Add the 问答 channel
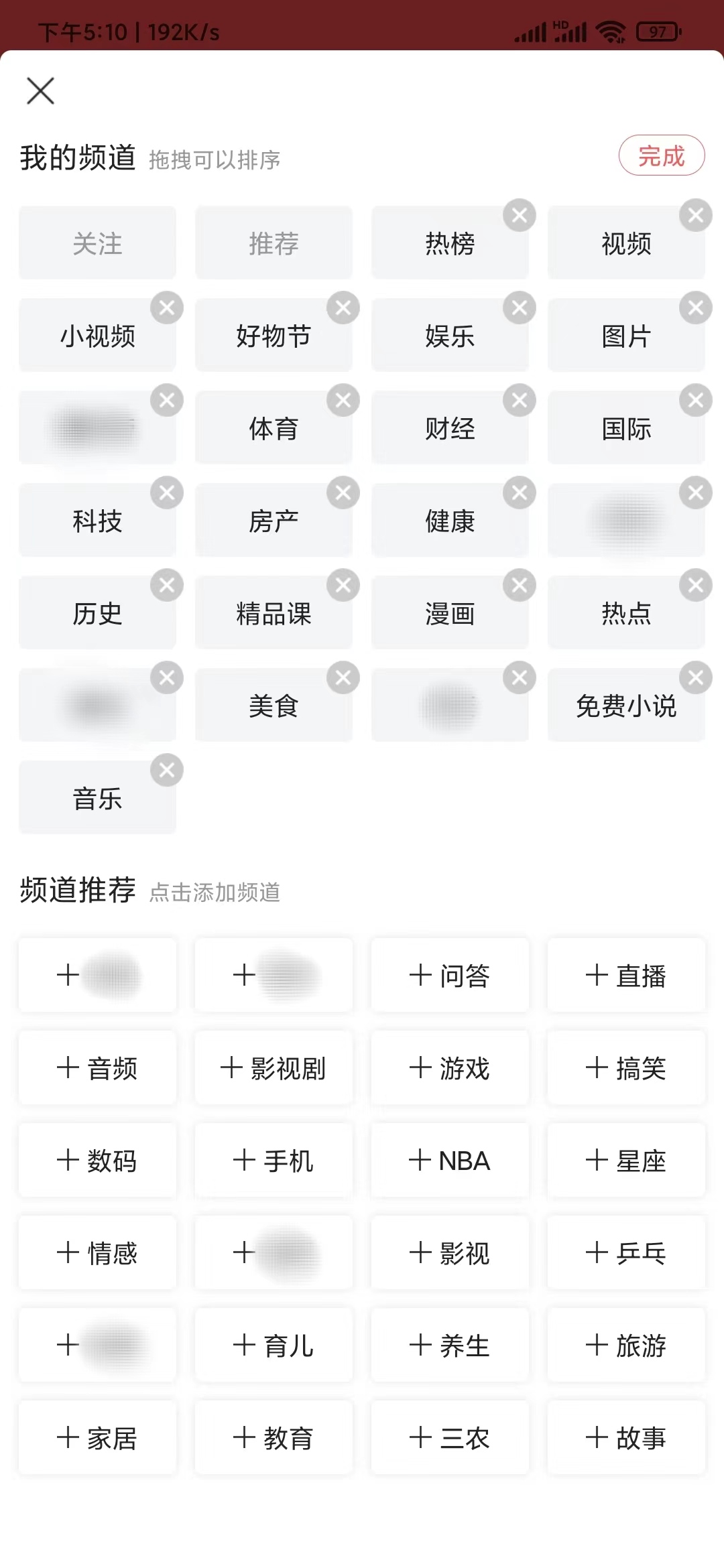724x1568 pixels. (450, 976)
